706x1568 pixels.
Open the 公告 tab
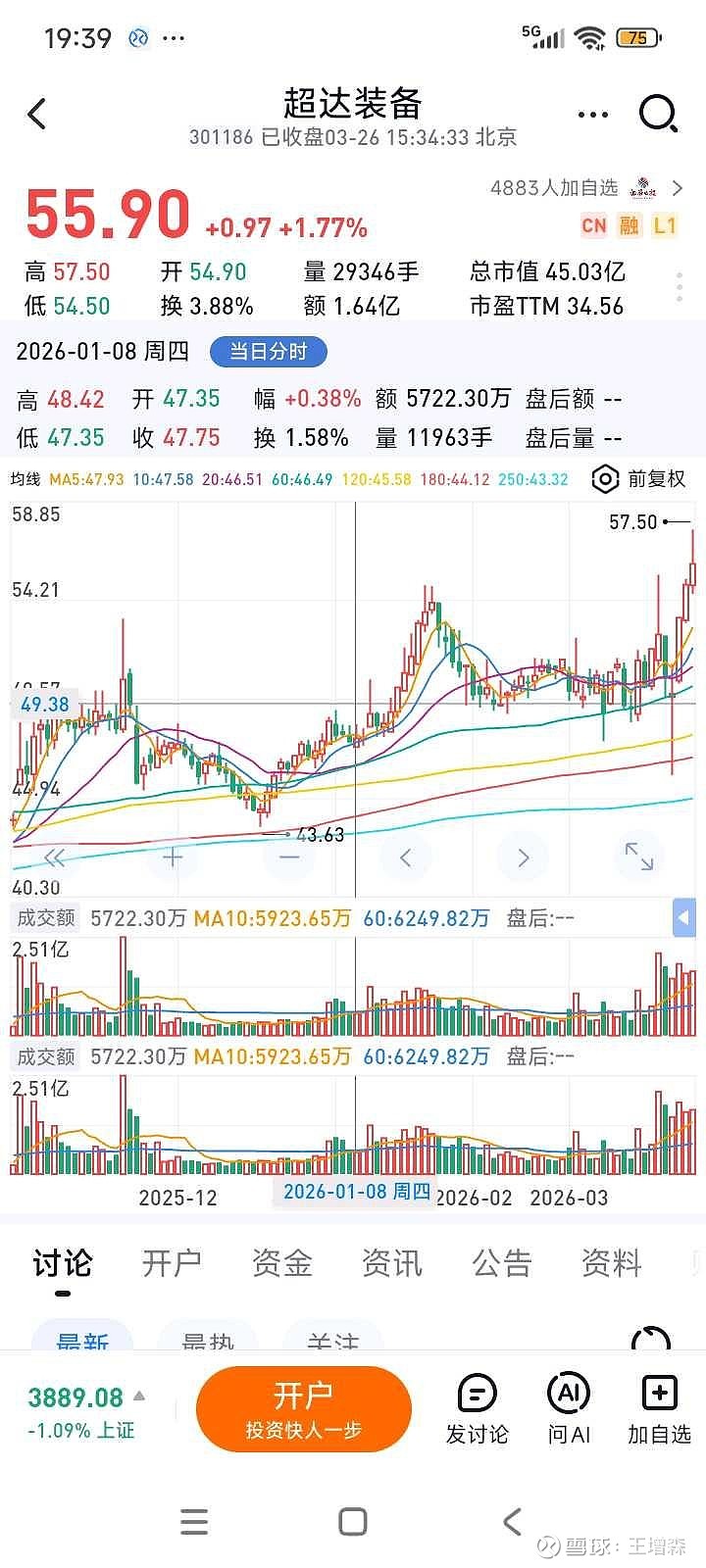[x=502, y=1263]
